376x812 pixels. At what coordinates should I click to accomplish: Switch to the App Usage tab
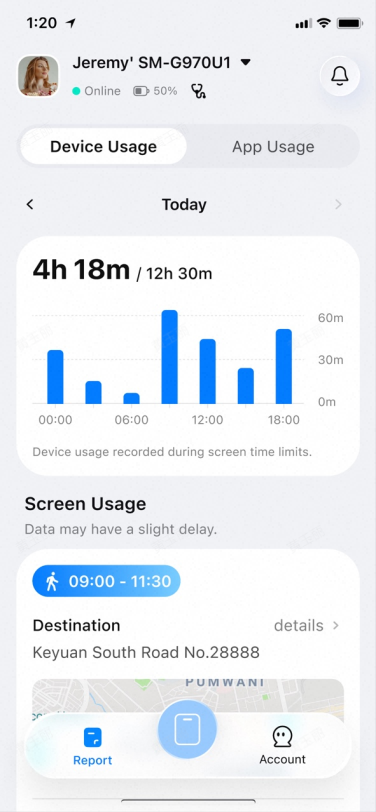[273, 147]
